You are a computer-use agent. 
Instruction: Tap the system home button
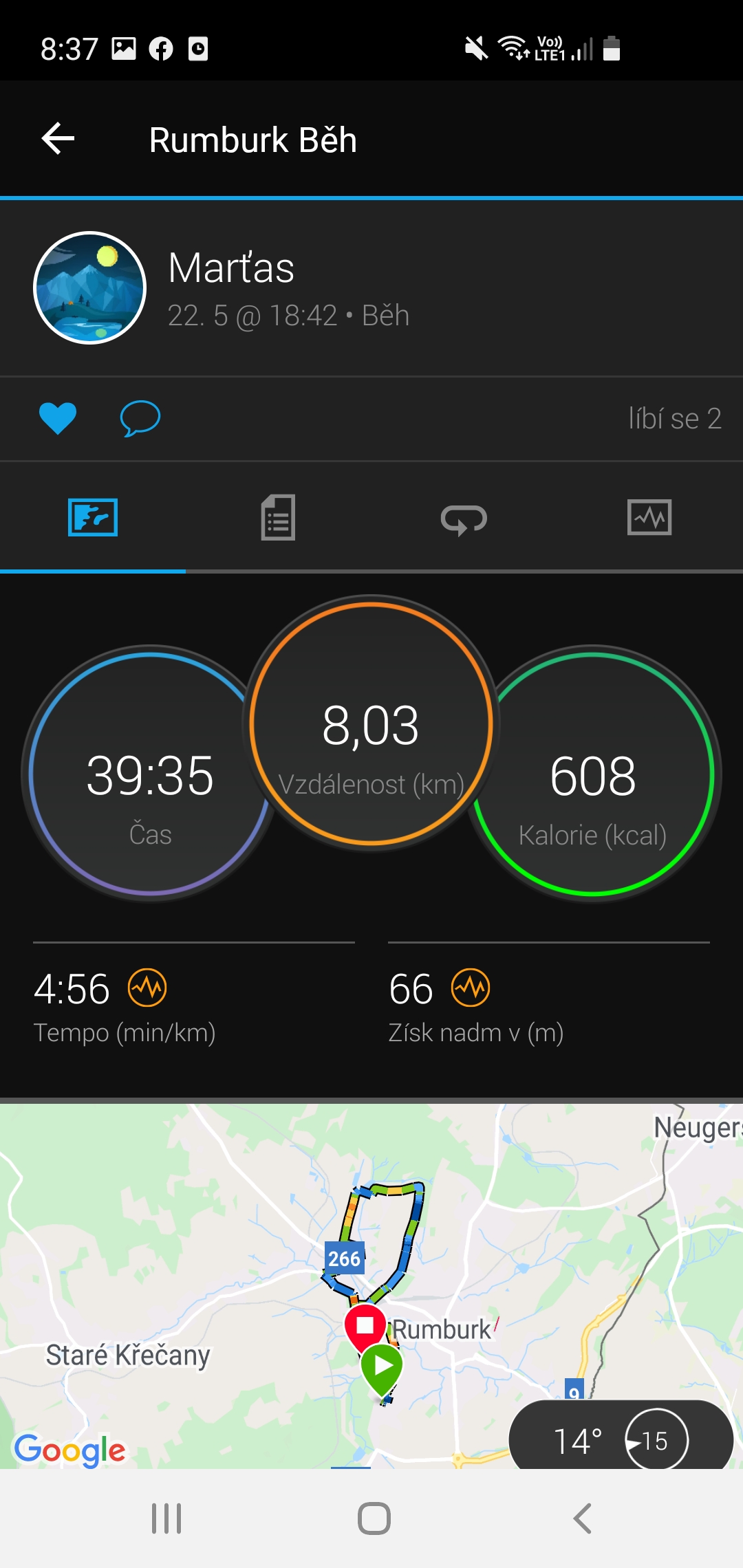[374, 1518]
